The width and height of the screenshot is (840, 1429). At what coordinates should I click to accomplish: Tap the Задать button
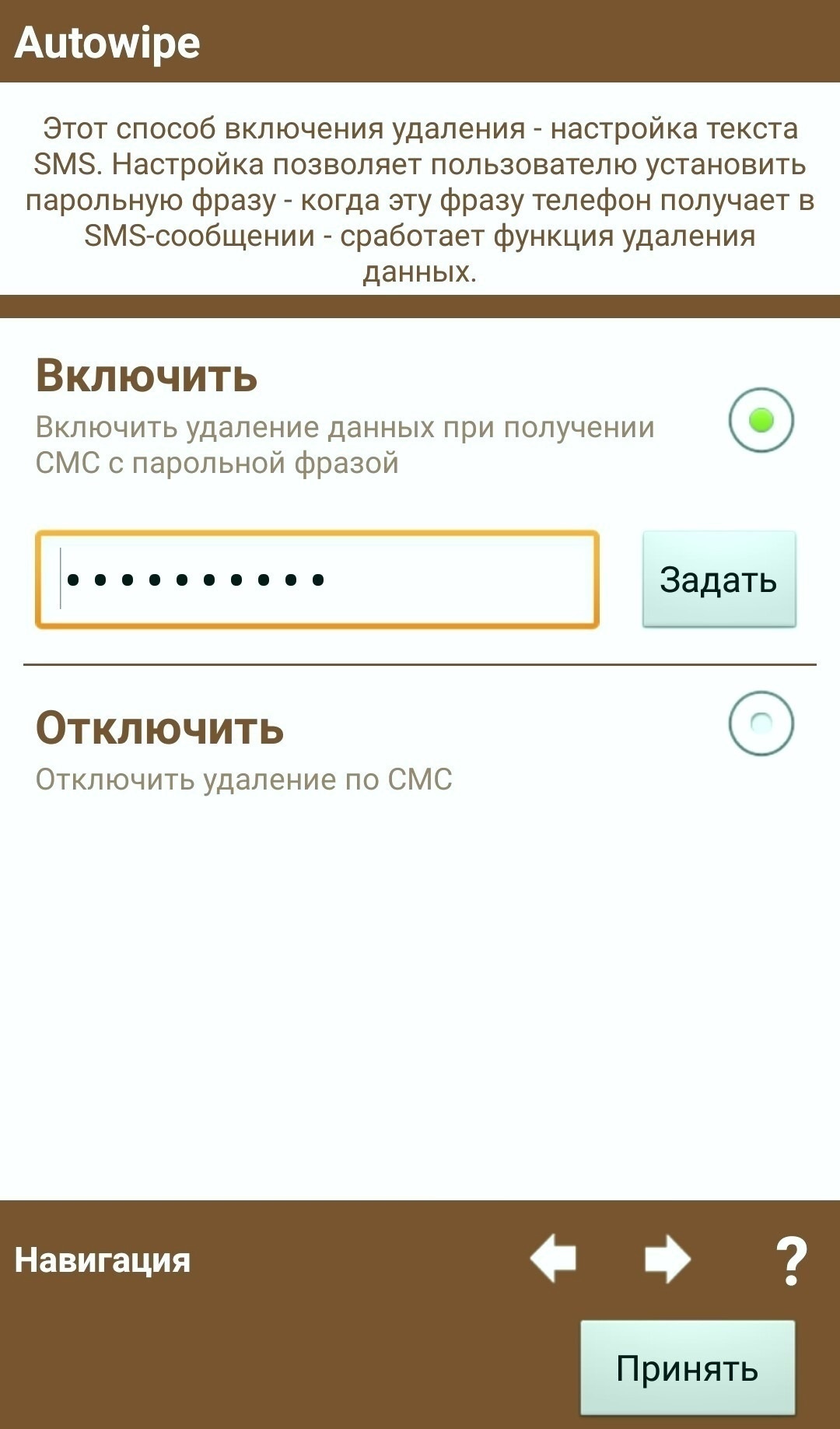(719, 580)
